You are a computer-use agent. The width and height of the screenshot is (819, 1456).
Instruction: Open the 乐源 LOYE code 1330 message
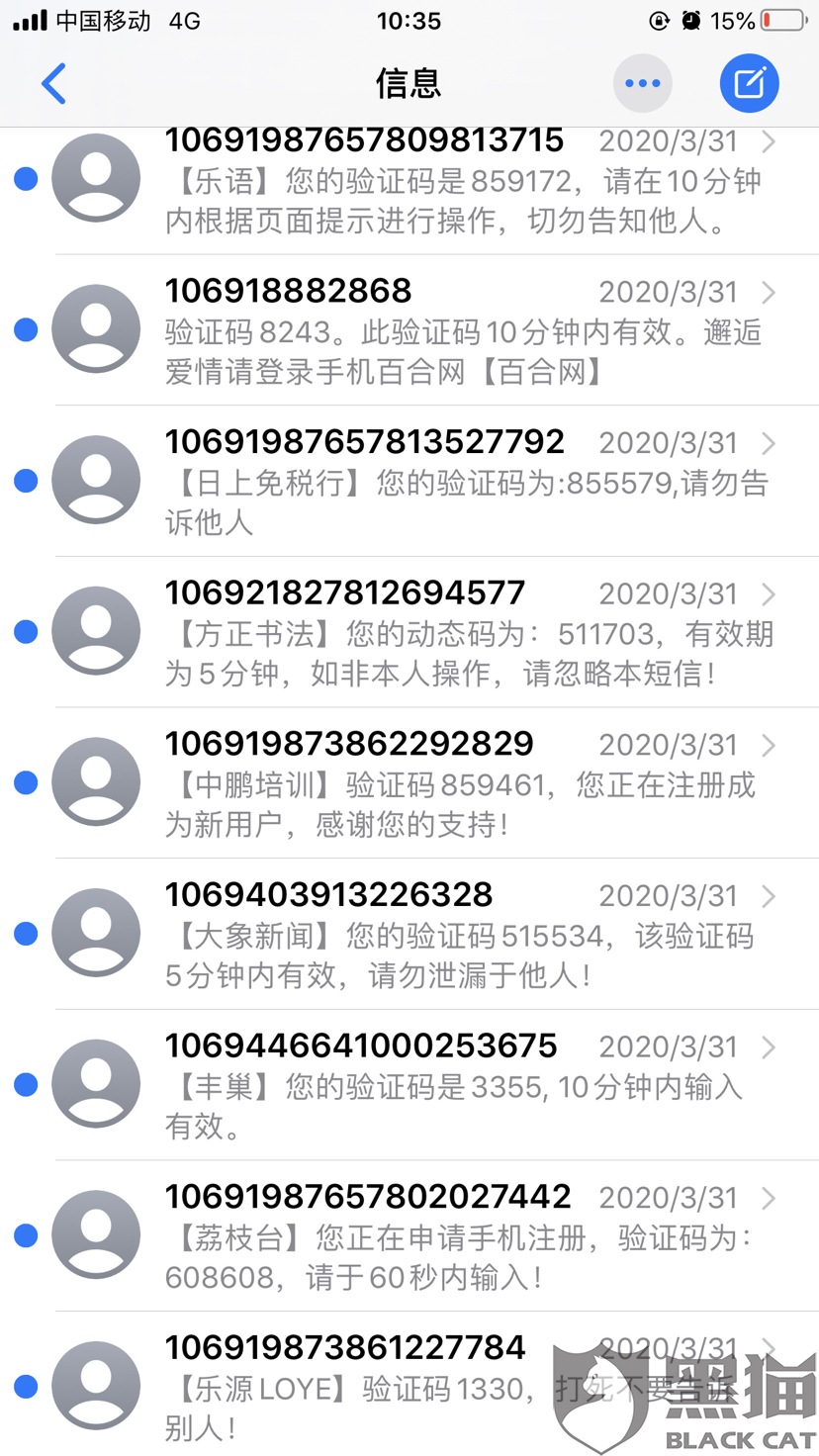pyautogui.click(x=409, y=1385)
